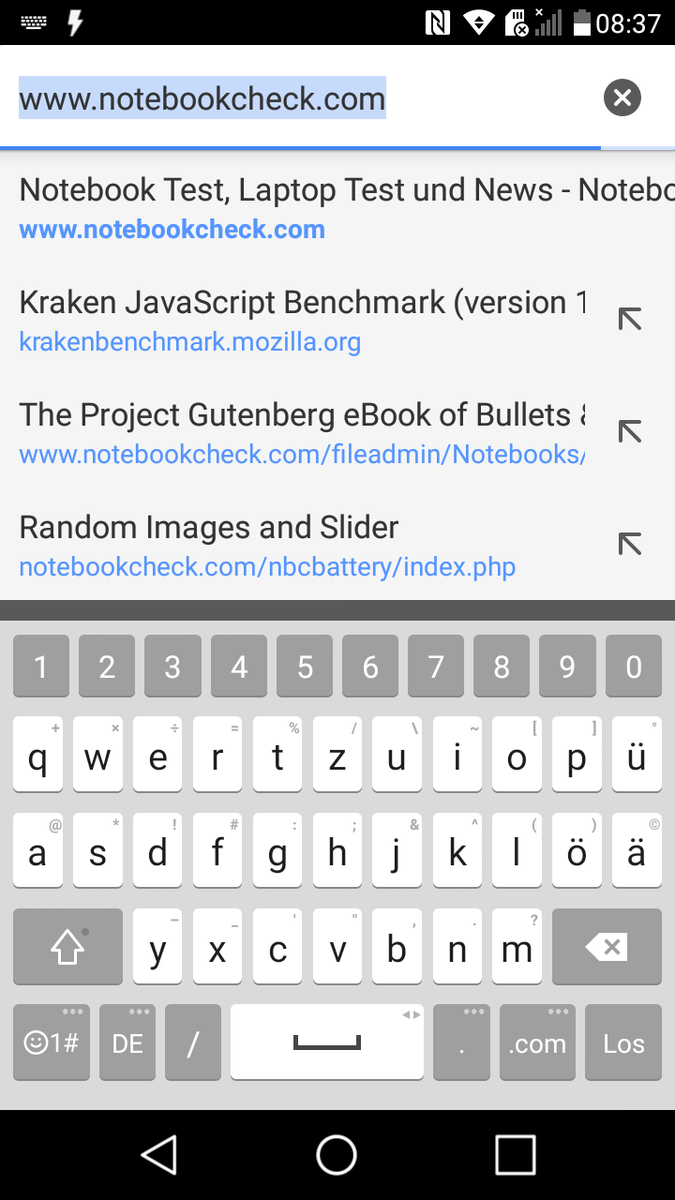Tap the backspace key on the keyboard

tap(607, 947)
